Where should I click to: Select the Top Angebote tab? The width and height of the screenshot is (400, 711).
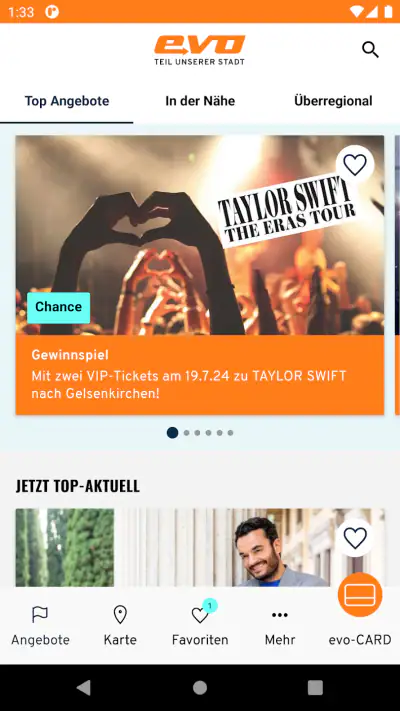(x=67, y=101)
